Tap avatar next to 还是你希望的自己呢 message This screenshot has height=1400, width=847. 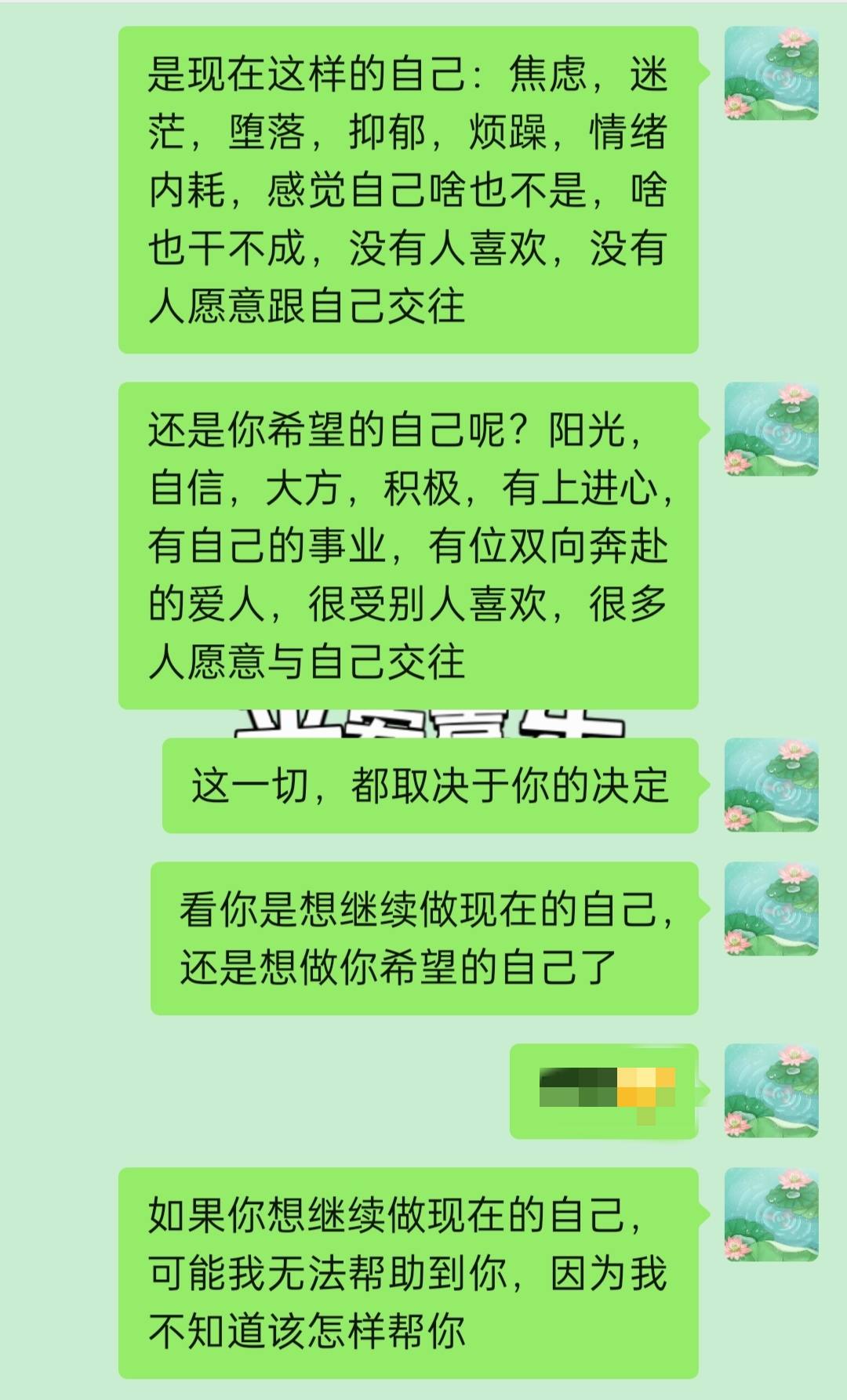(771, 429)
